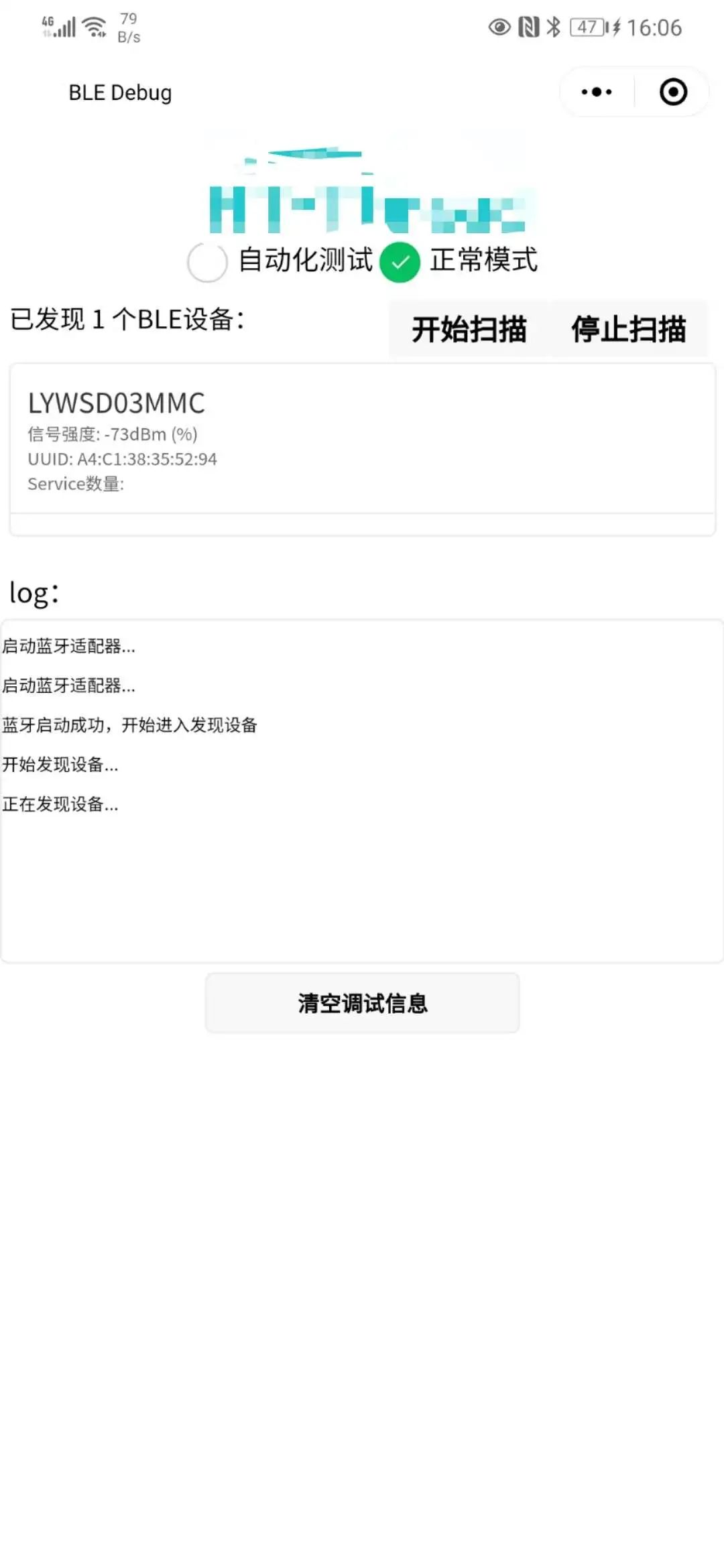
Task: Tap the 清空调试信息 button
Action: coord(363,1003)
